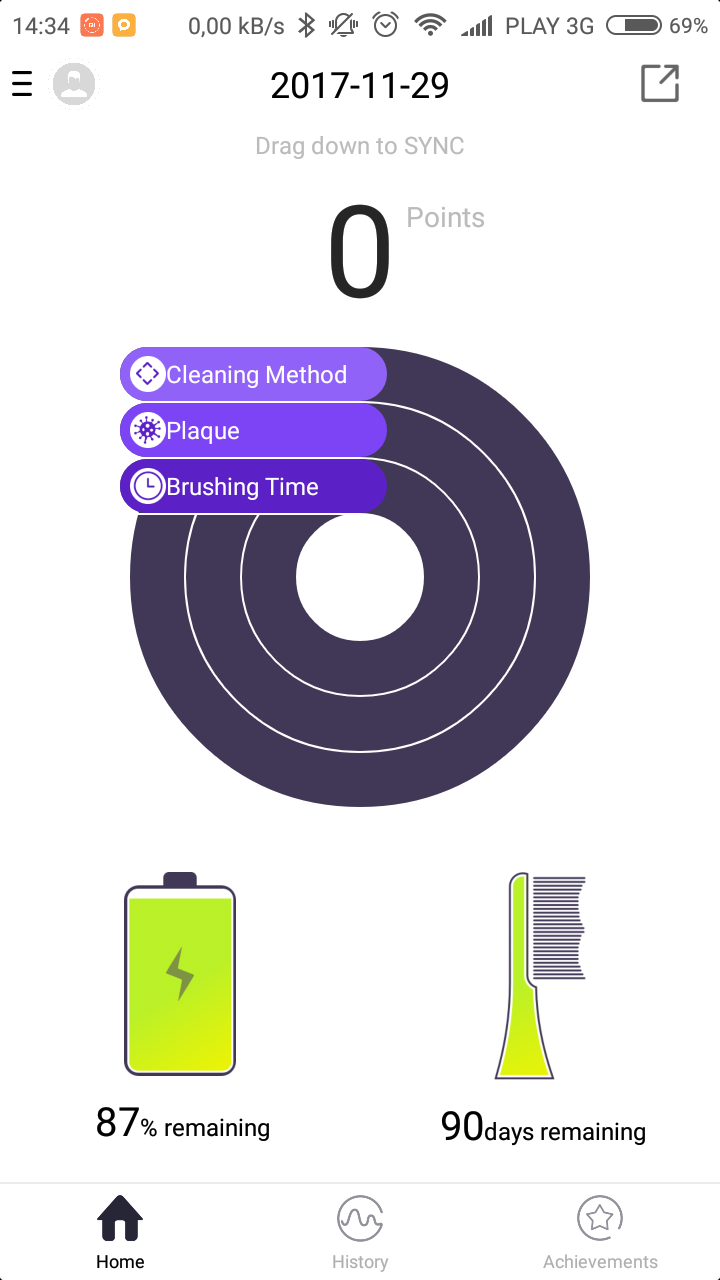This screenshot has width=720, height=1280.
Task: Switch to the Achievements tab
Action: (x=600, y=1232)
